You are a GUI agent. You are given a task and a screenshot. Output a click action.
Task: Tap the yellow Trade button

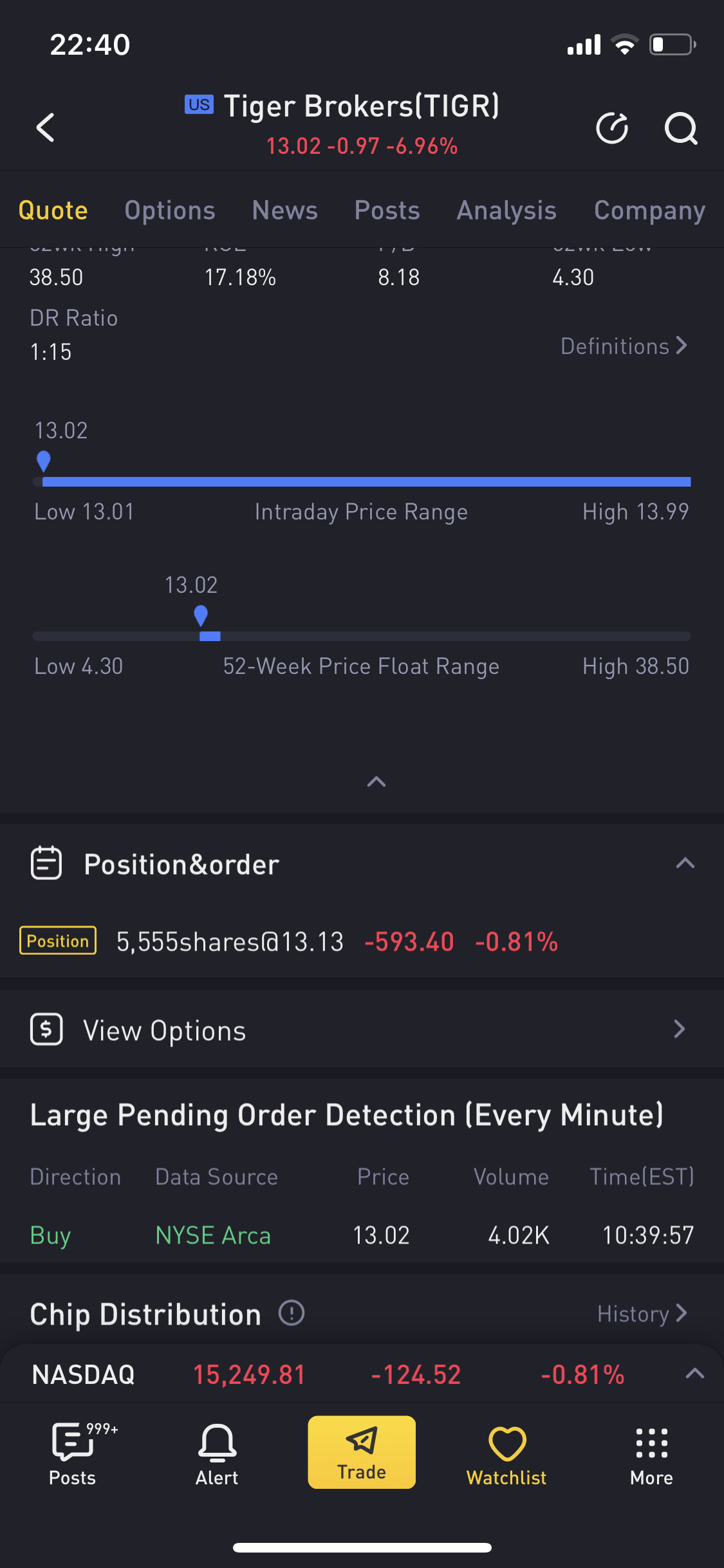coord(362,1452)
